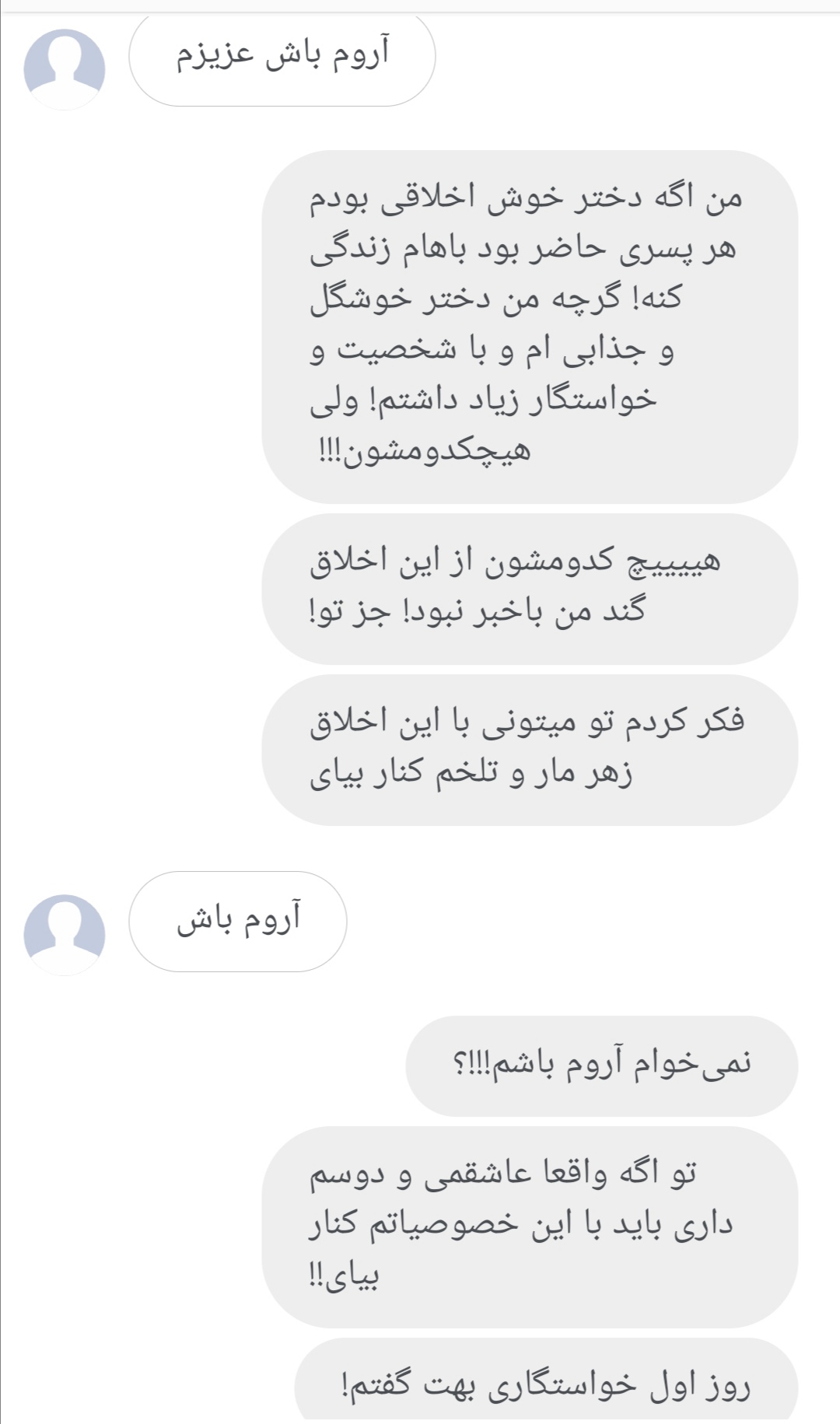Tap profile avatar next to "آروم باش" message
Screen dimensions: 840x1424
[x=65, y=934]
